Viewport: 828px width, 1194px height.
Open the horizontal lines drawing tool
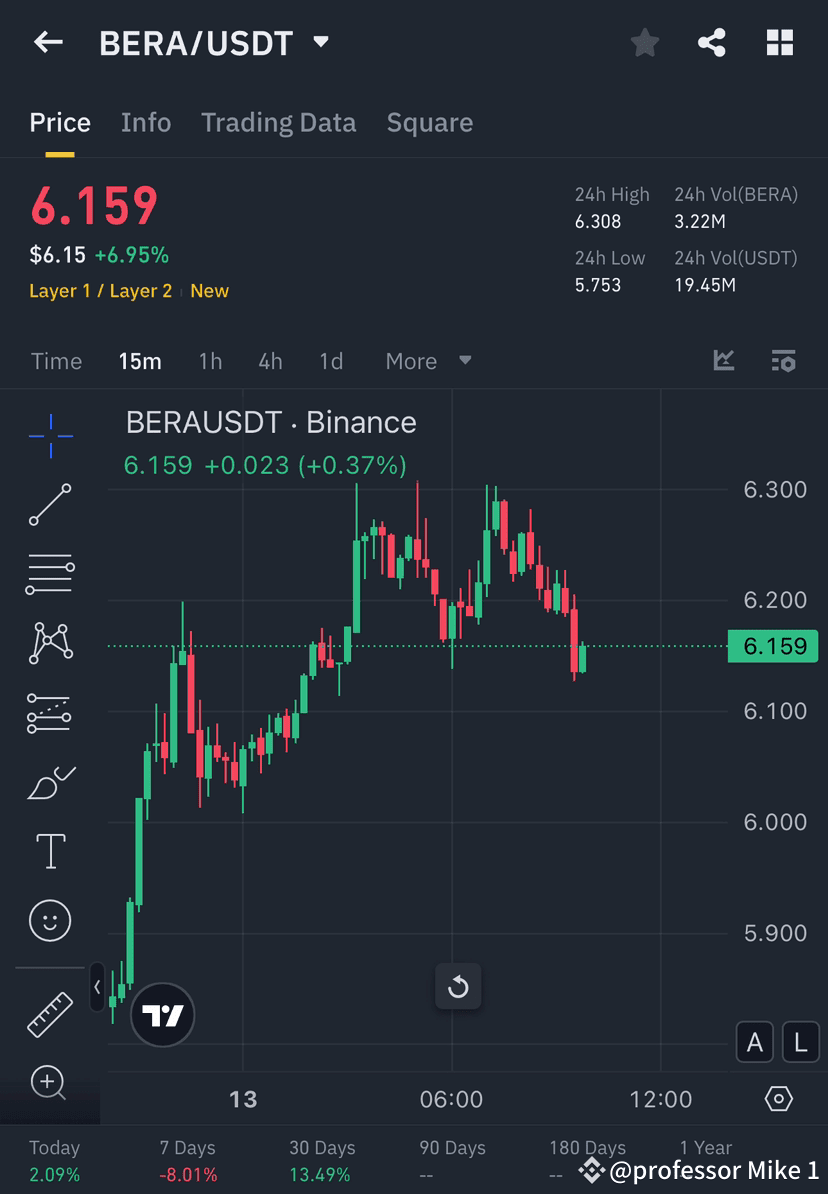point(50,574)
